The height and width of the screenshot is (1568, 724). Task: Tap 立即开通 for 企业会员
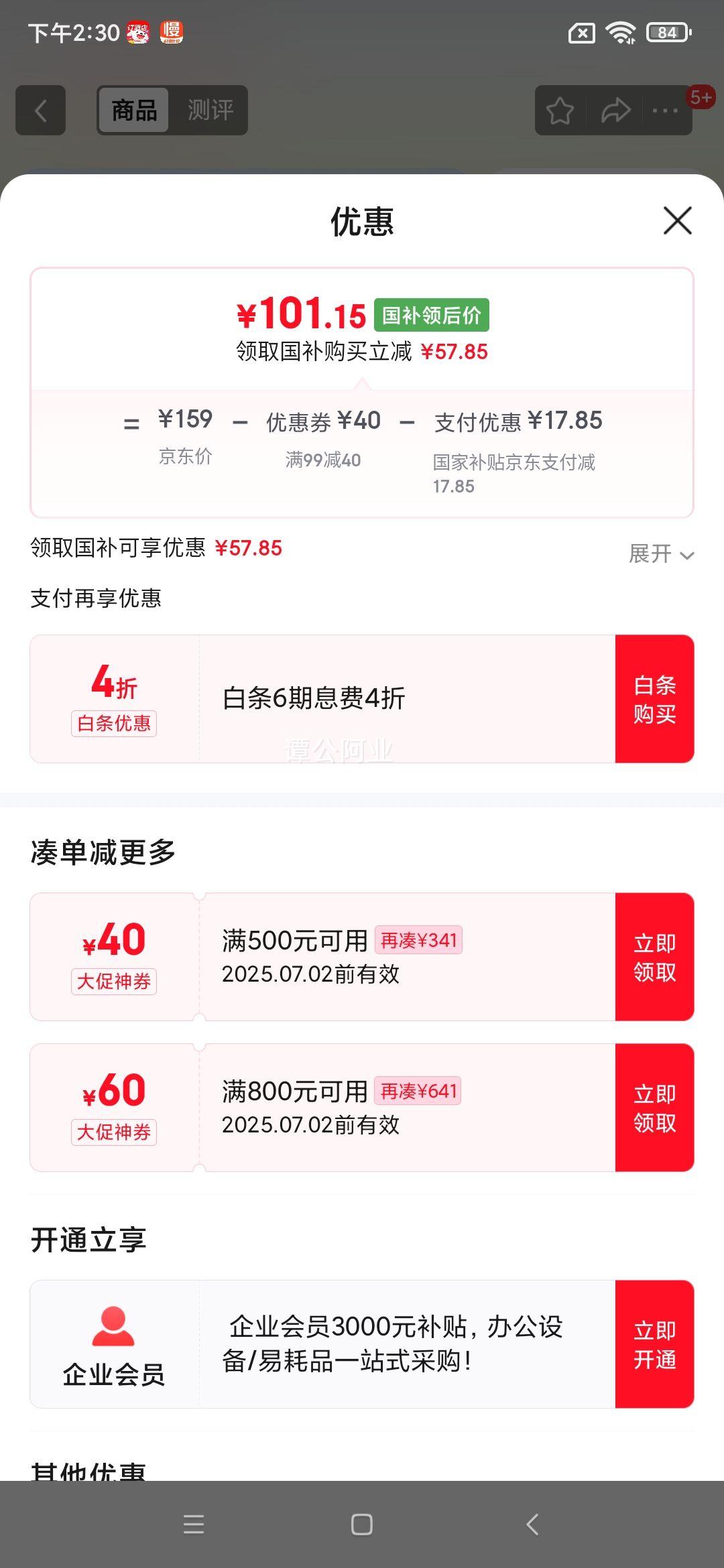point(654,1344)
